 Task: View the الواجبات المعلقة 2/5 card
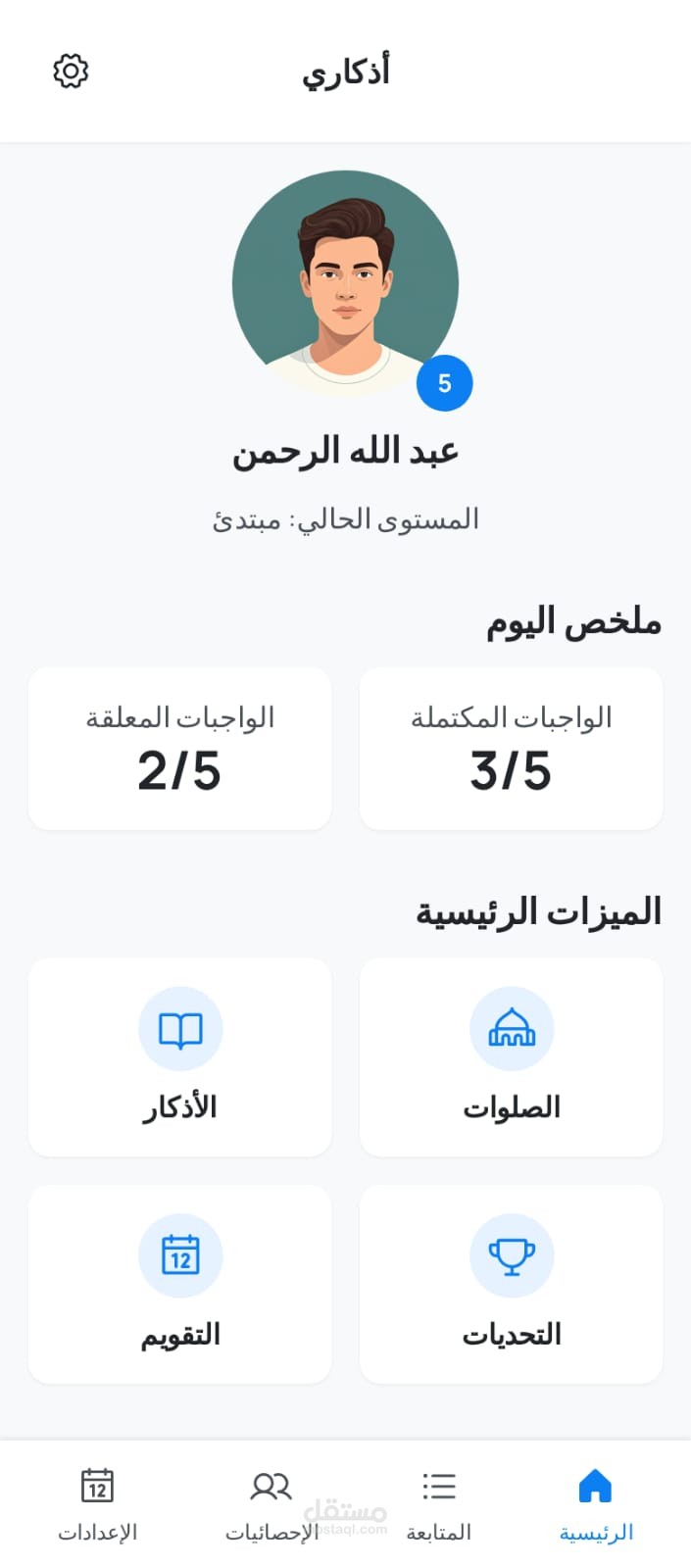(180, 749)
